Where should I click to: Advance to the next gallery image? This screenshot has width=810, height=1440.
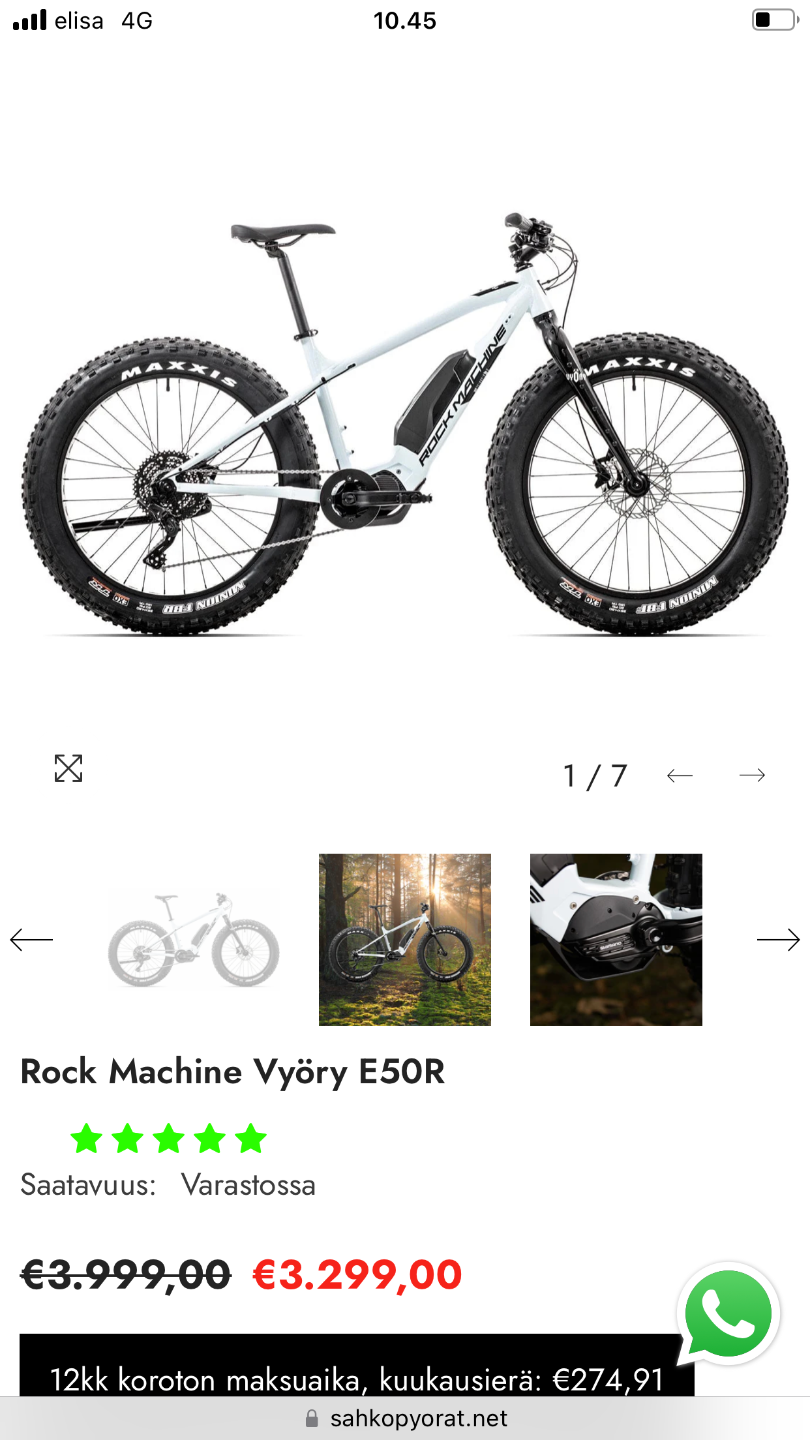(x=752, y=775)
